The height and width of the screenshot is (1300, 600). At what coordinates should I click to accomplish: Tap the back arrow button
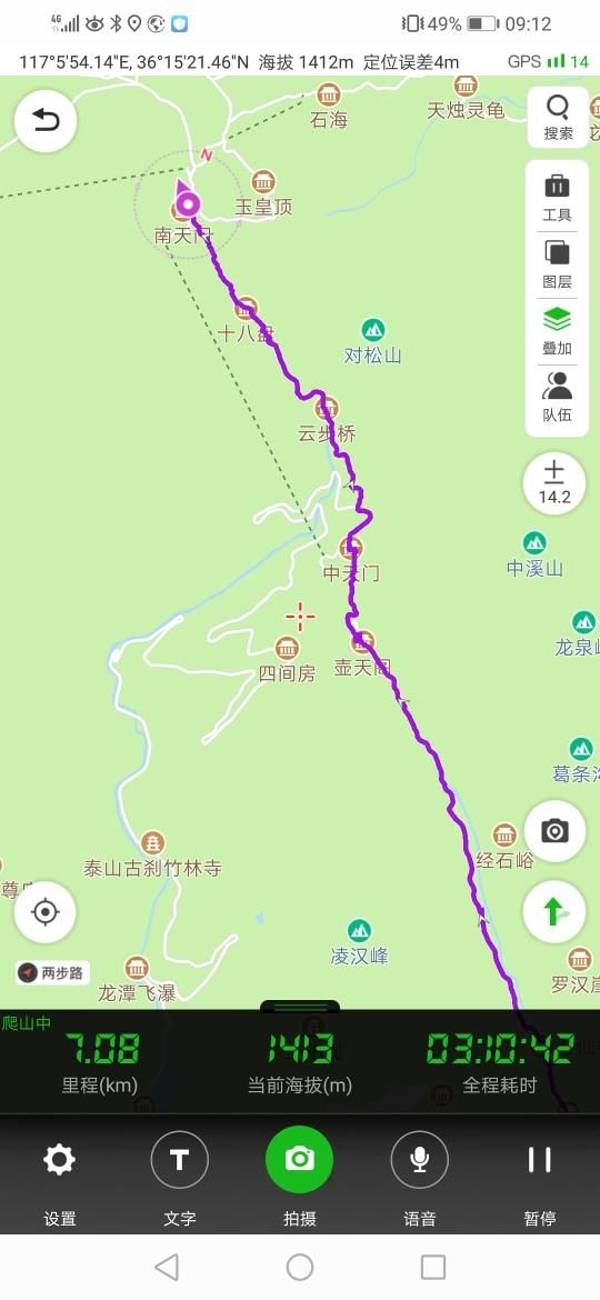46,121
